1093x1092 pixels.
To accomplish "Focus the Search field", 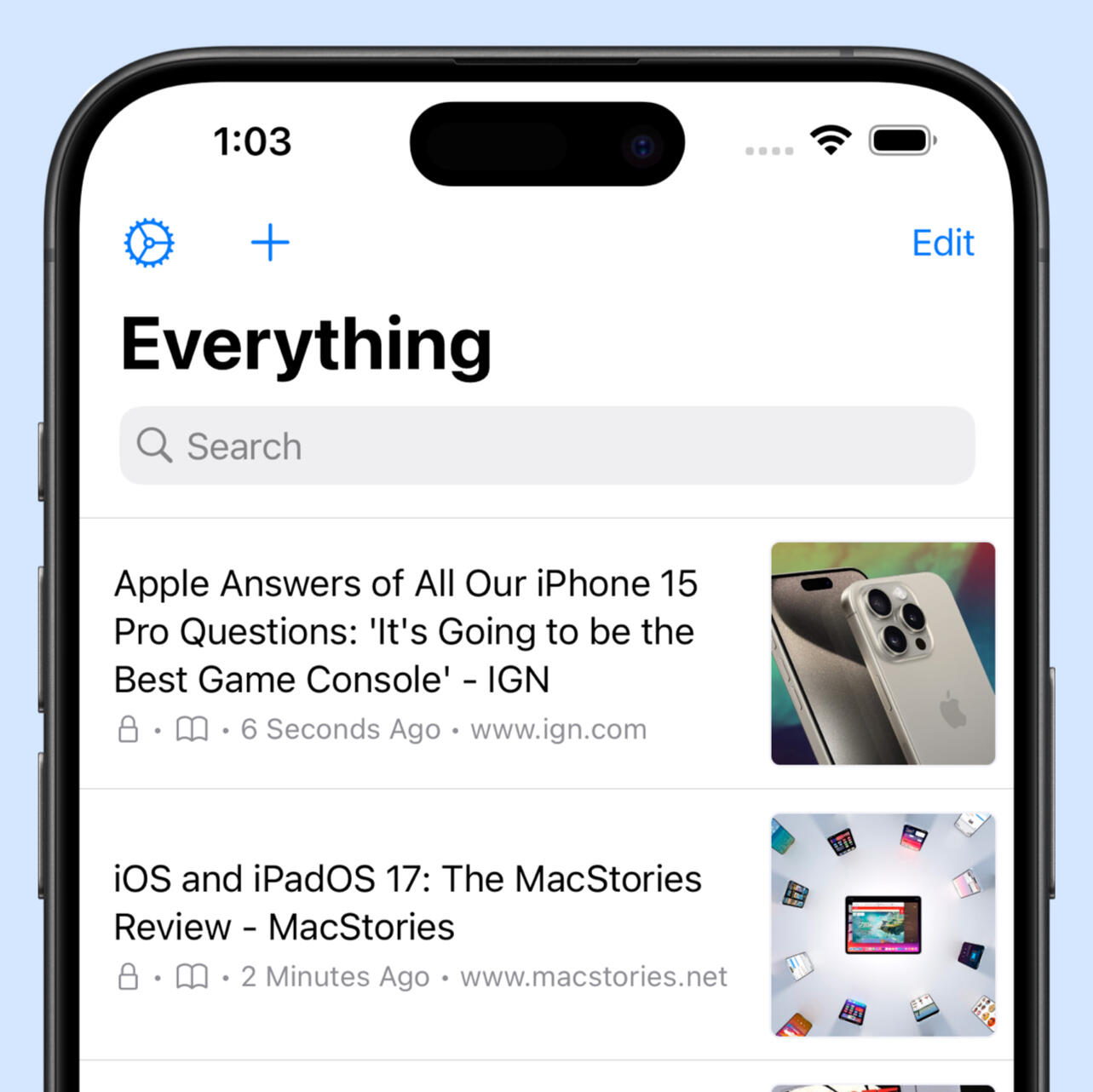I will click(x=547, y=446).
